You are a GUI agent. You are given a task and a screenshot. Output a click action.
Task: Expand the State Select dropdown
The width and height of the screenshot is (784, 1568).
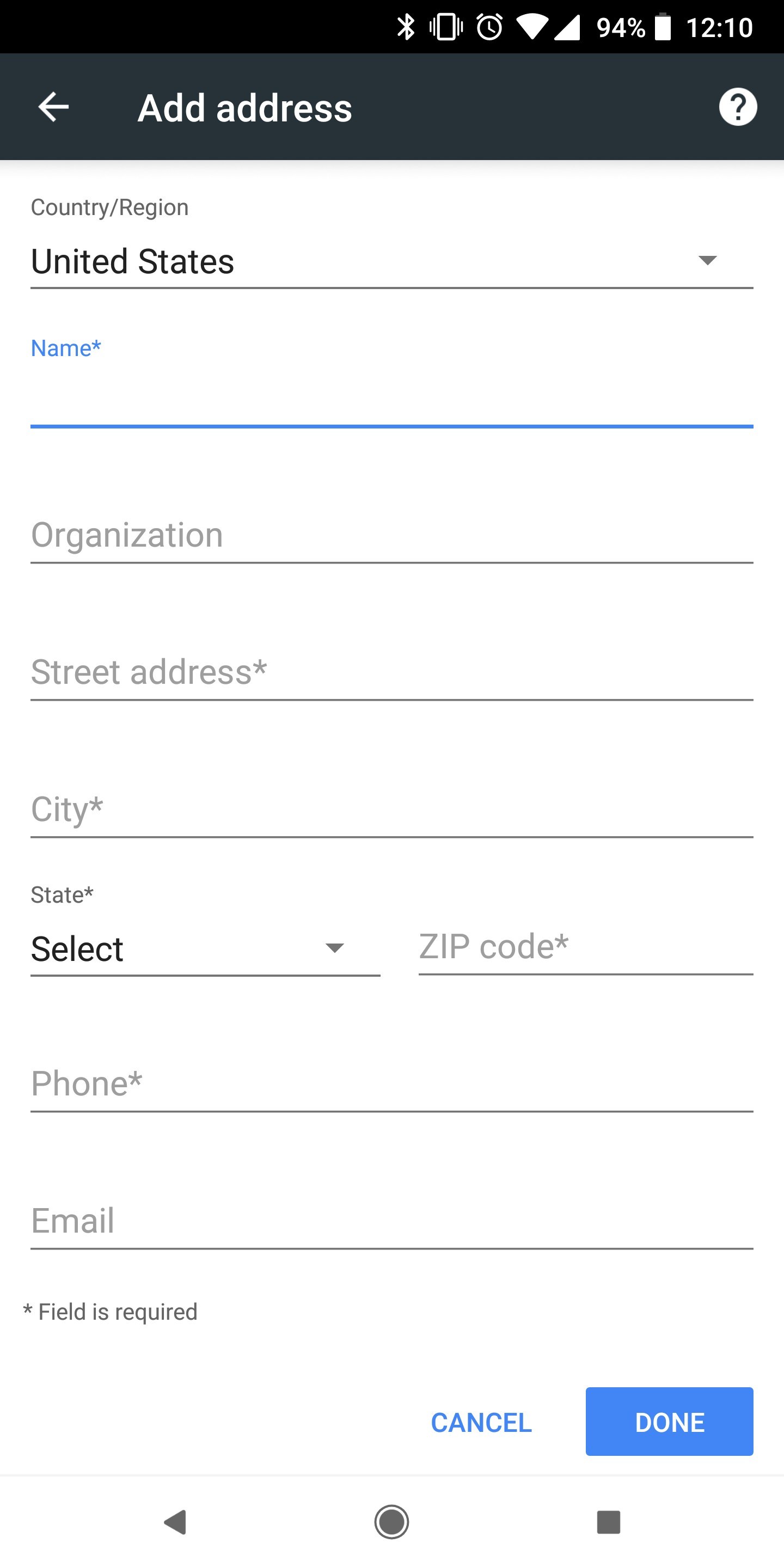[x=205, y=948]
